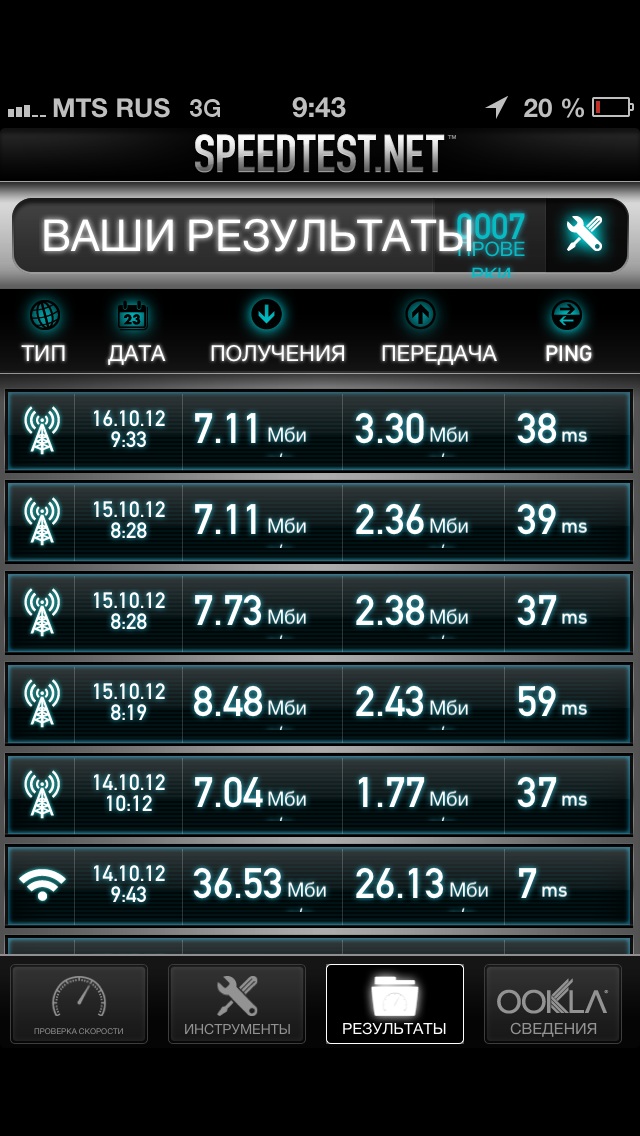Open the 14.10.12 10:12 test result
This screenshot has width=640, height=1136.
click(x=319, y=794)
